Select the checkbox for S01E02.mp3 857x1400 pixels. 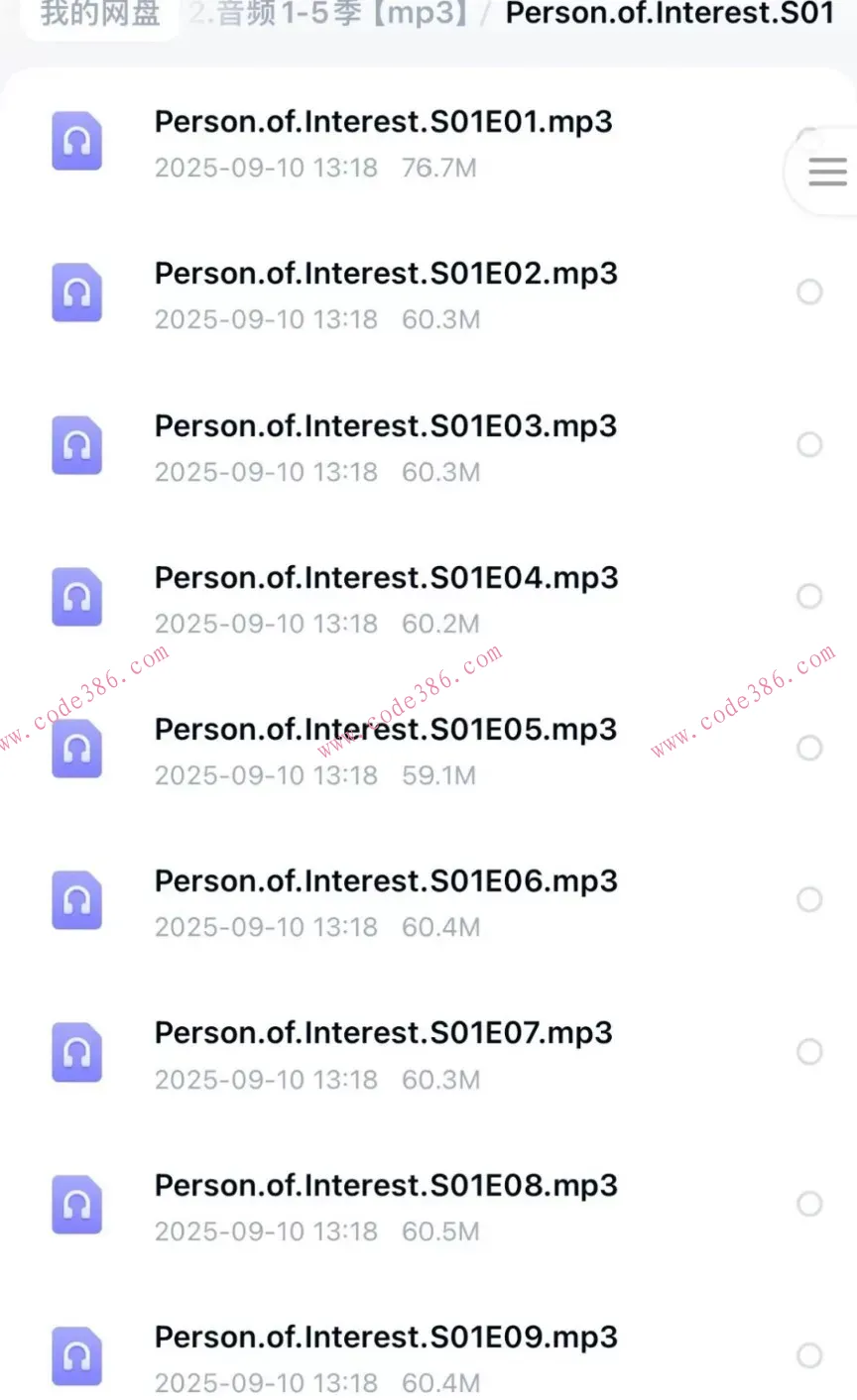tap(809, 292)
